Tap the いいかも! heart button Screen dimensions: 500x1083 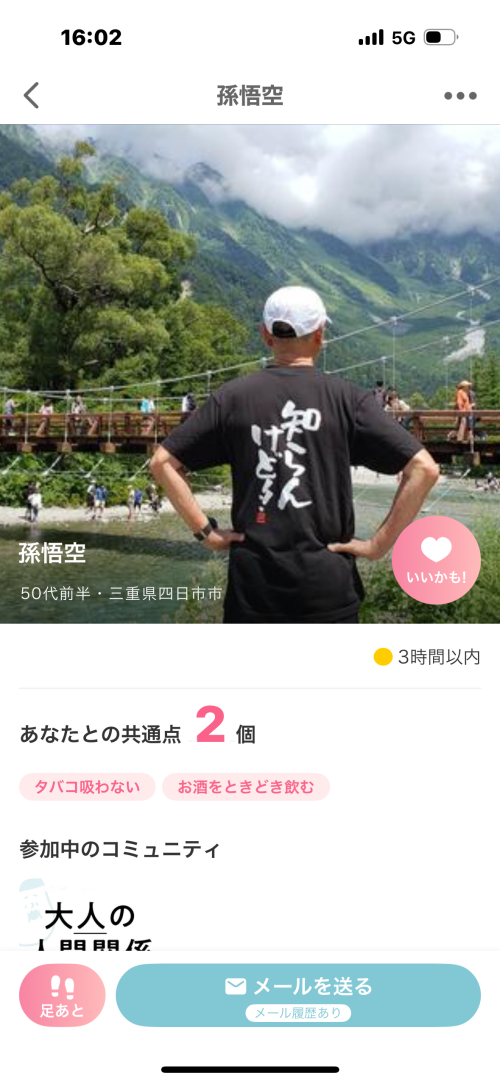coord(436,560)
